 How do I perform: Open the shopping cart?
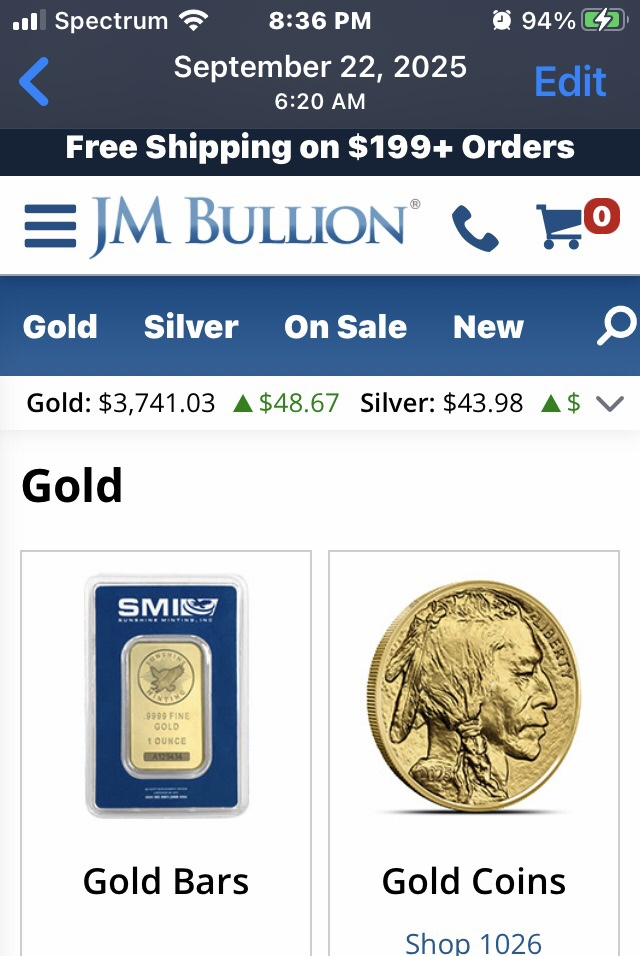pos(562,225)
